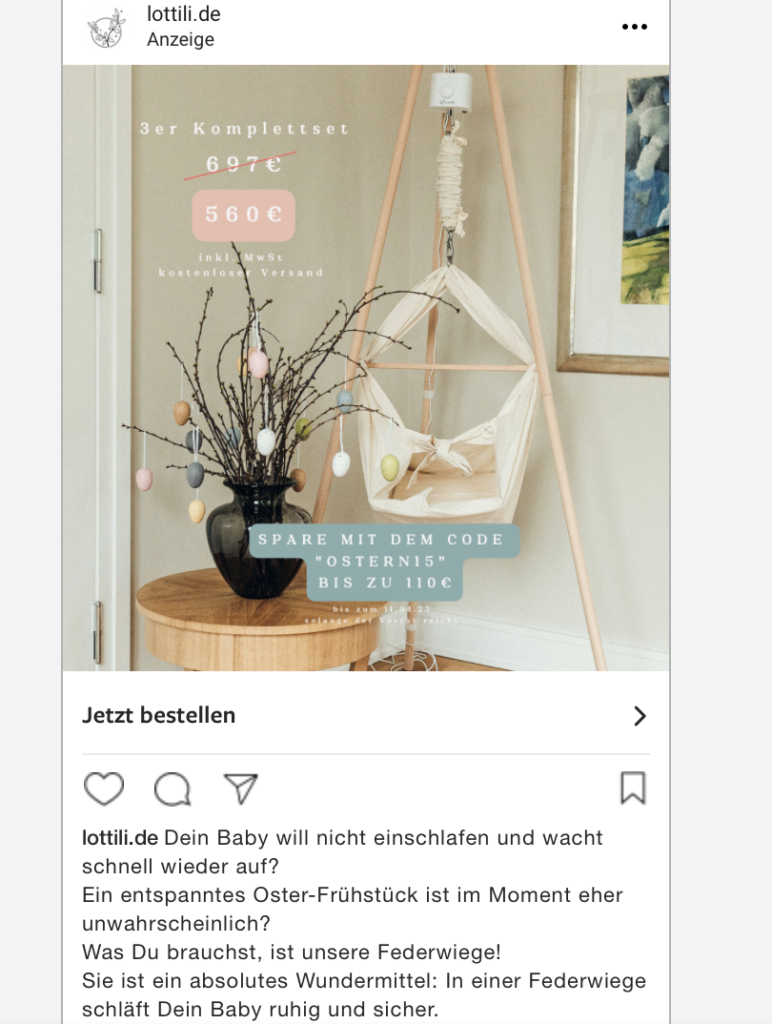
Task: Like the lottili.de post
Action: pos(104,789)
